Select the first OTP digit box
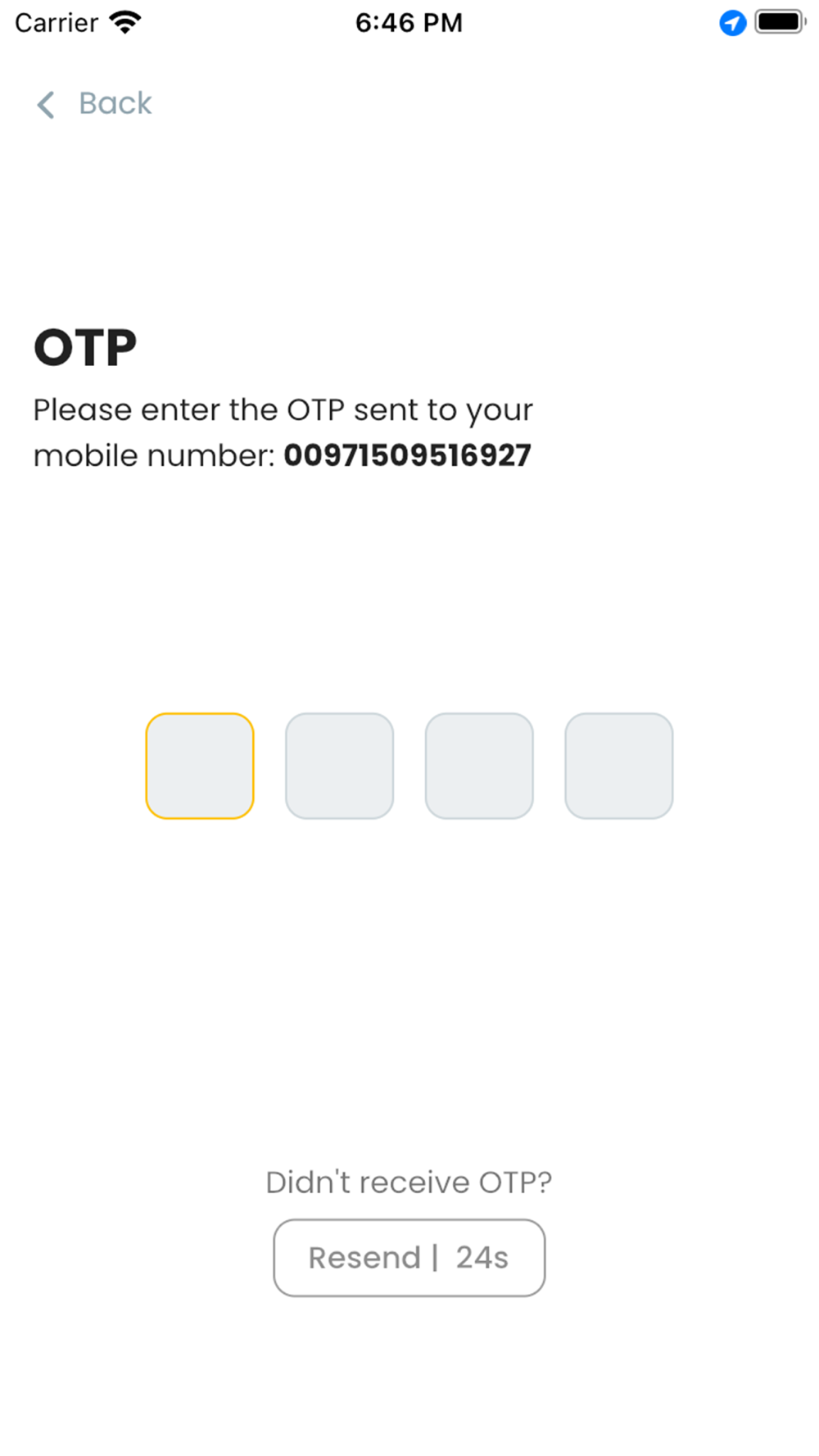This screenshot has width=819, height=1456. coord(200,766)
